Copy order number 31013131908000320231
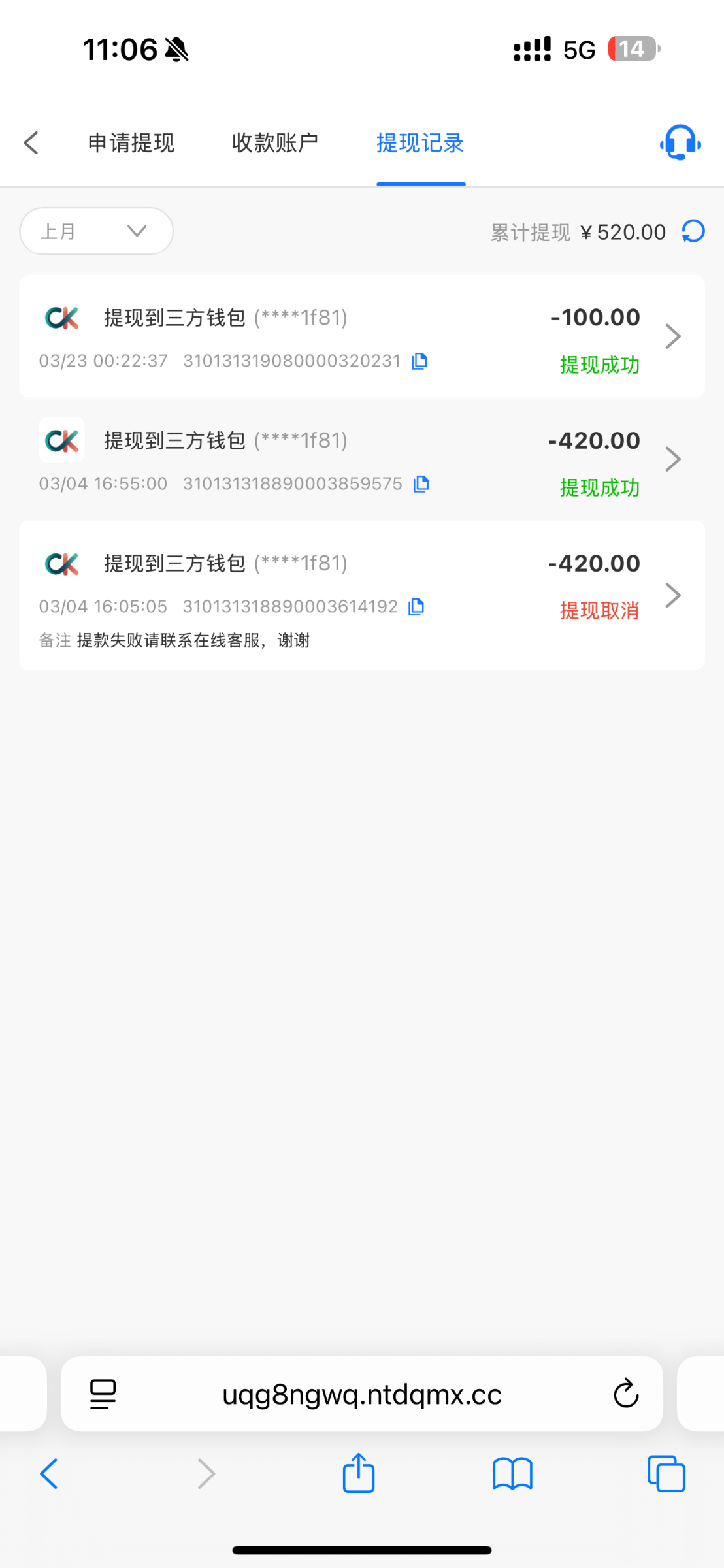This screenshot has width=724, height=1568. coord(420,361)
